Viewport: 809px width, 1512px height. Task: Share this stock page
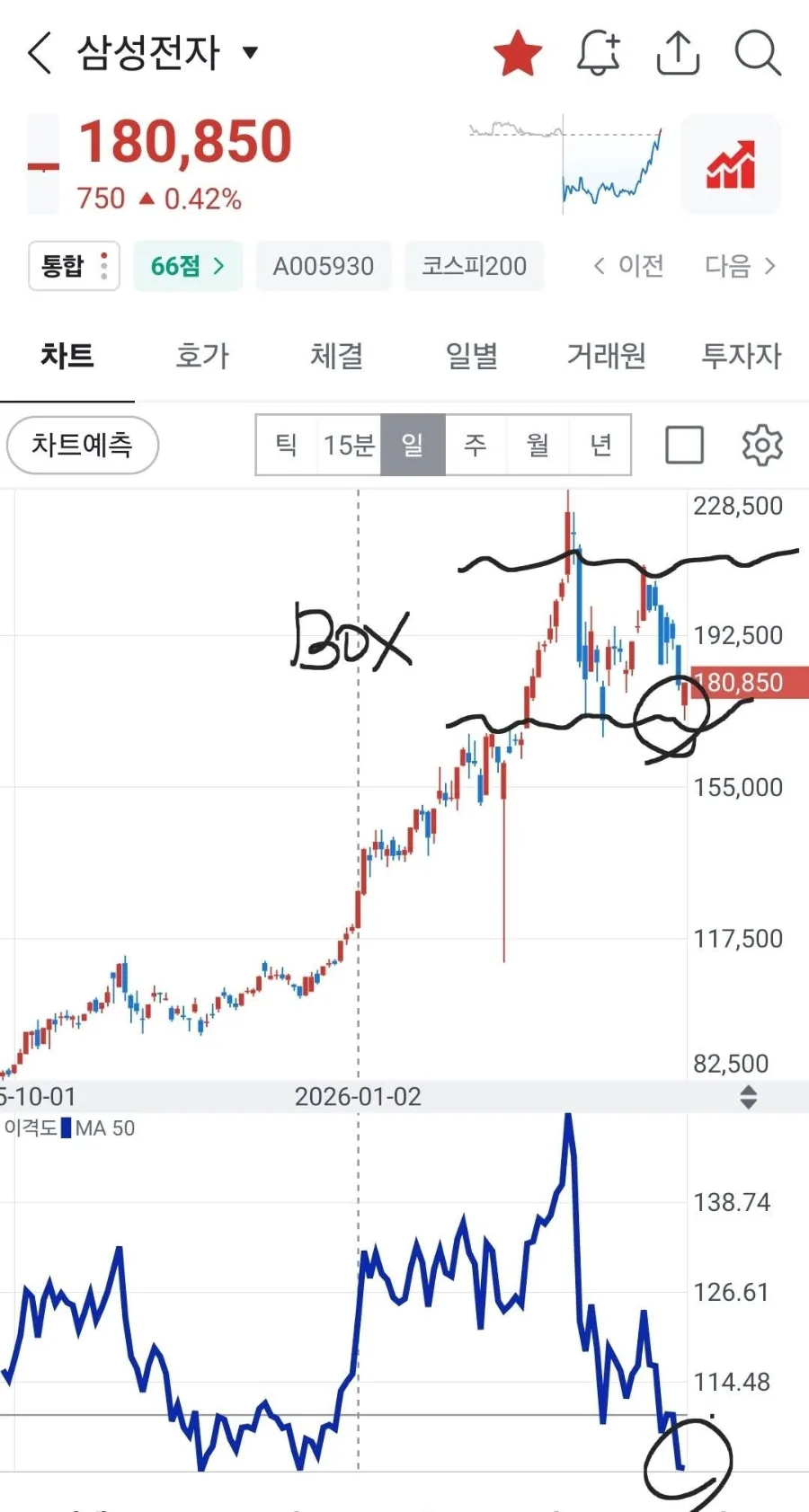pos(678,53)
